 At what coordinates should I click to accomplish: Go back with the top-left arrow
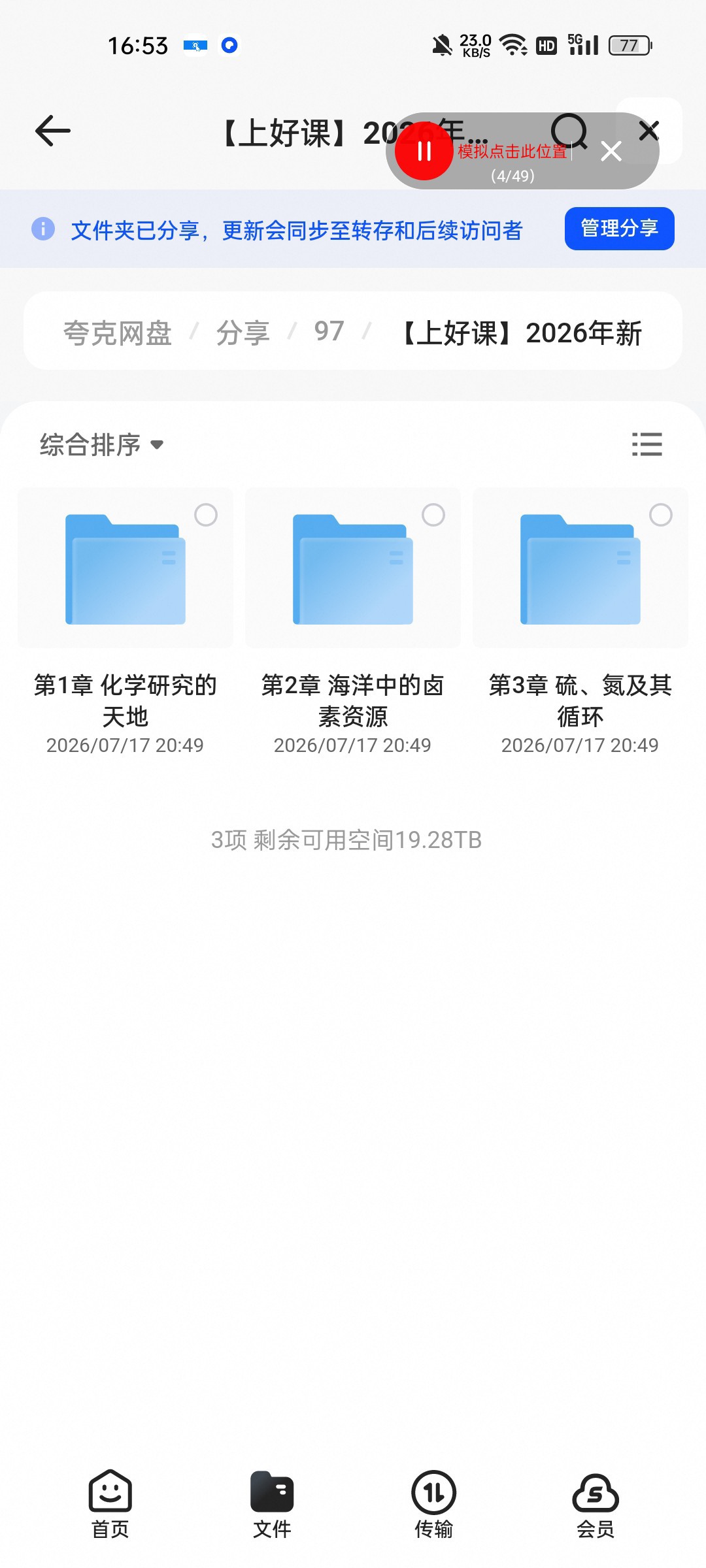[x=52, y=131]
